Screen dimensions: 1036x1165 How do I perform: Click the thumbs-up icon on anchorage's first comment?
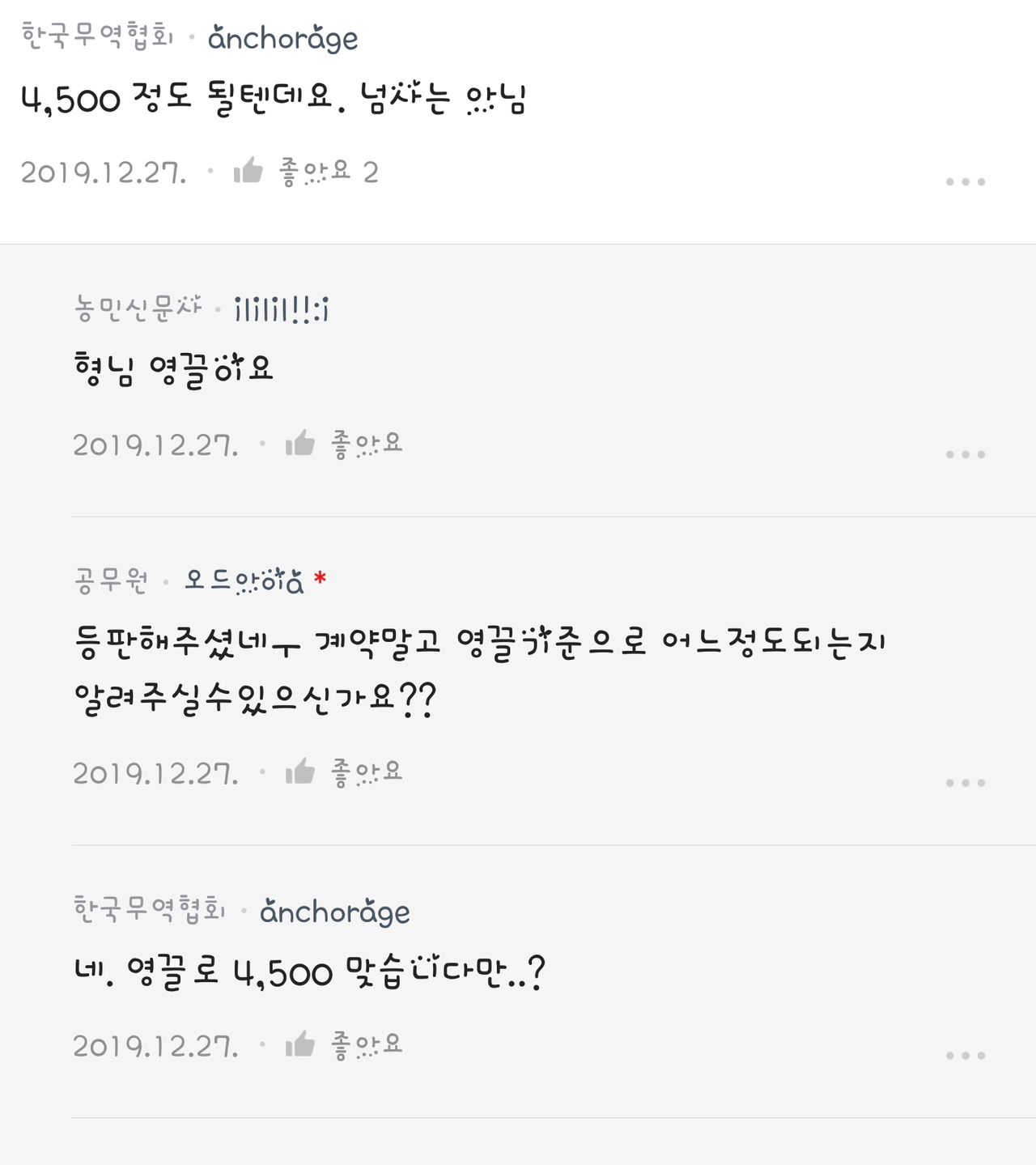click(x=249, y=171)
